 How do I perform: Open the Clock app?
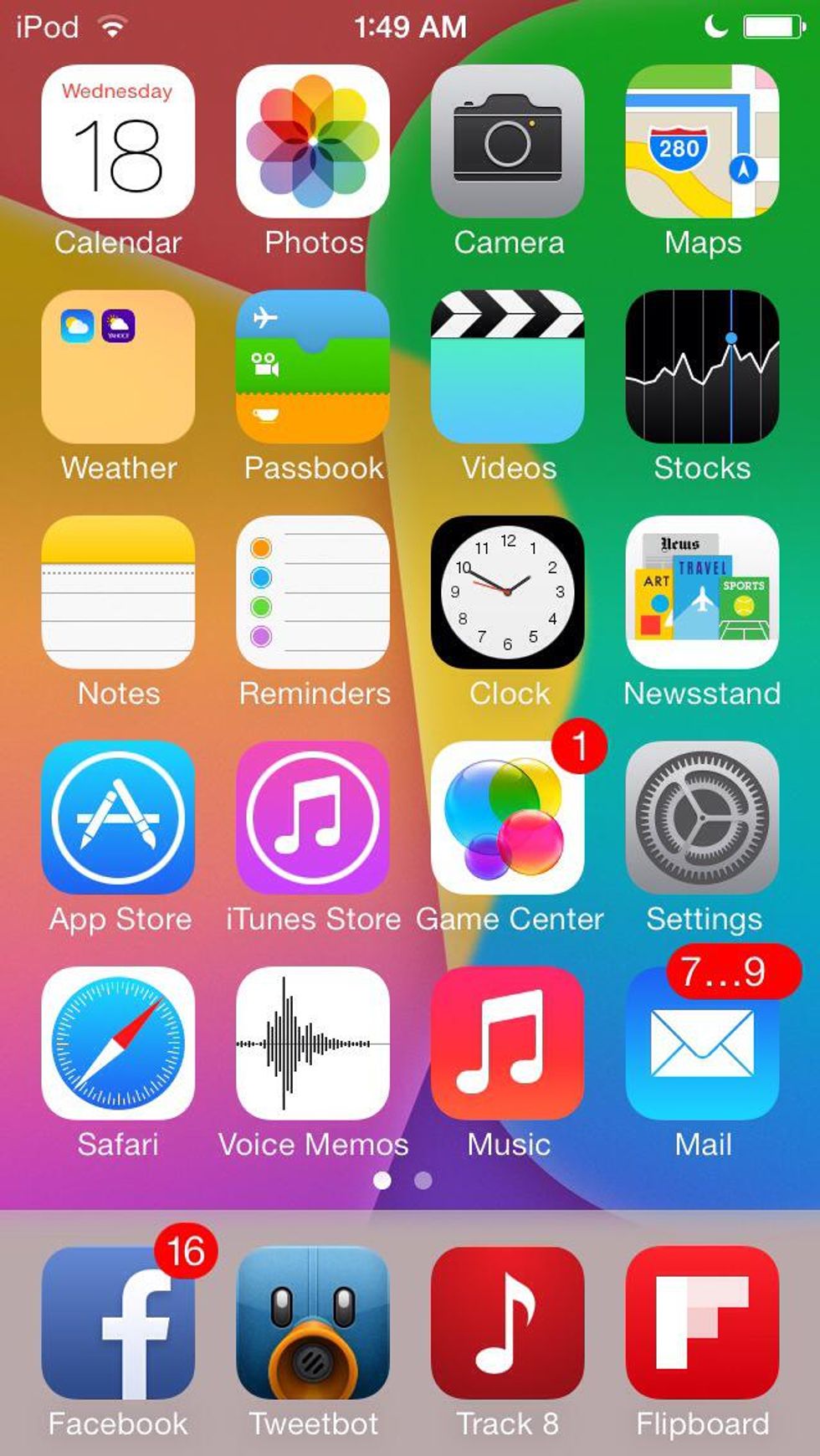(x=508, y=592)
